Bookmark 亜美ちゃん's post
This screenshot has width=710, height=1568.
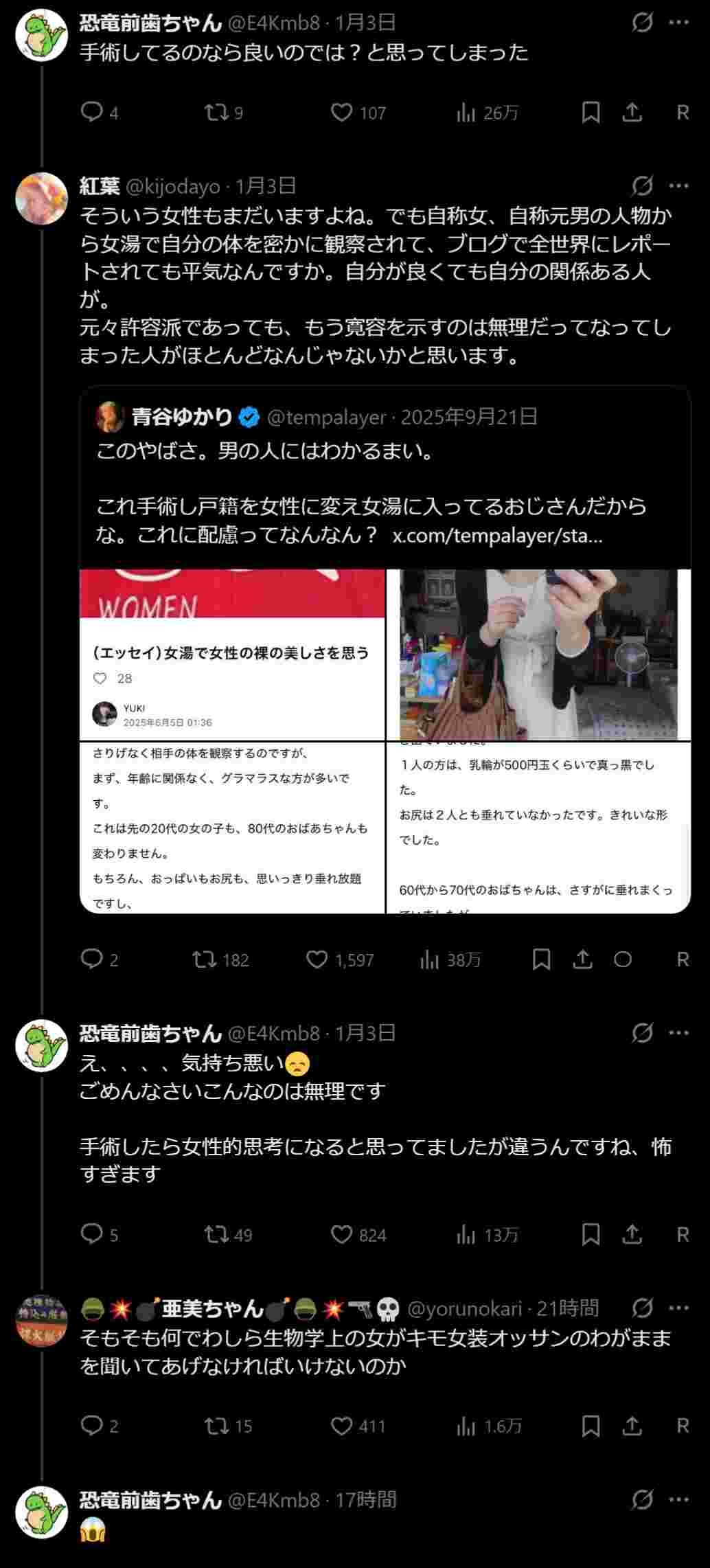coord(591,1427)
